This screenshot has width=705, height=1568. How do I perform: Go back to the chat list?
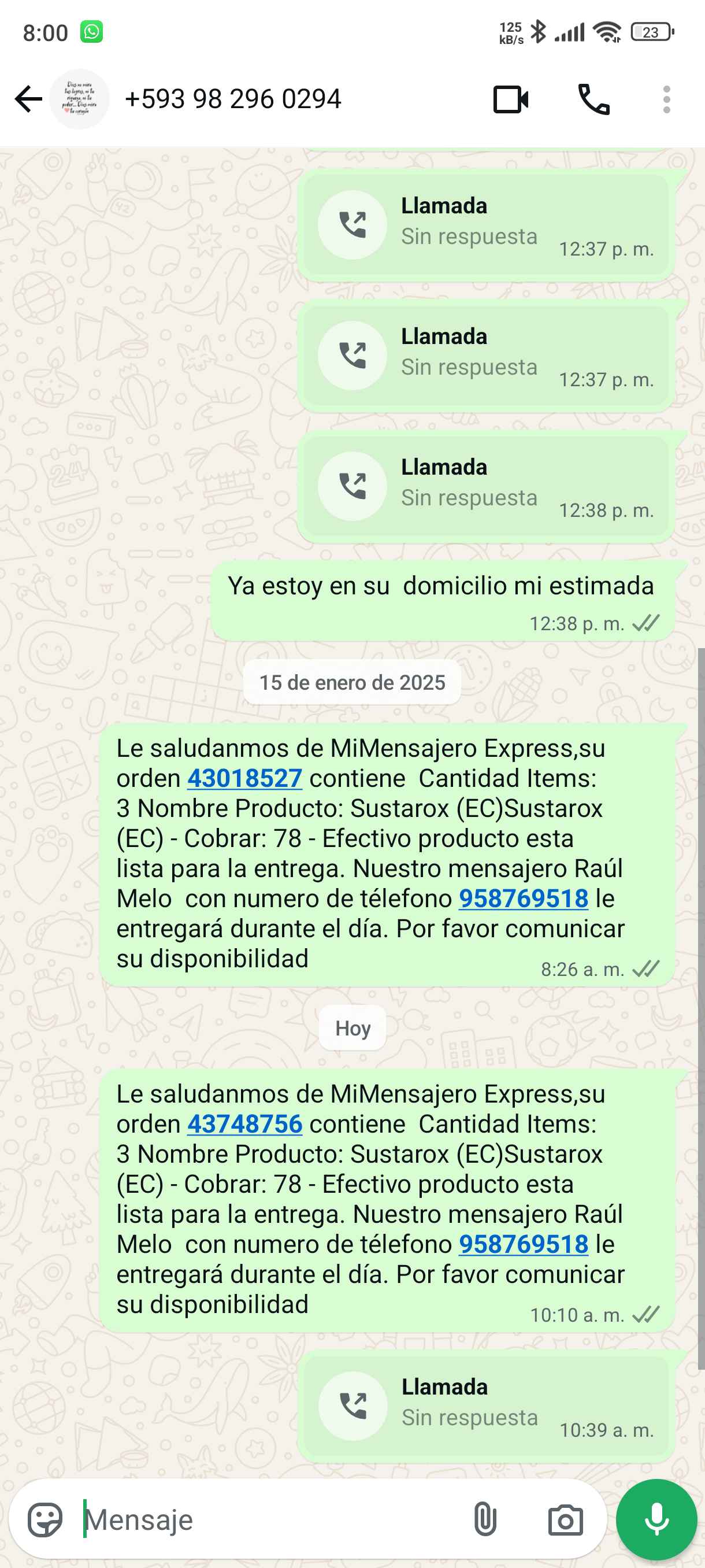coord(28,99)
